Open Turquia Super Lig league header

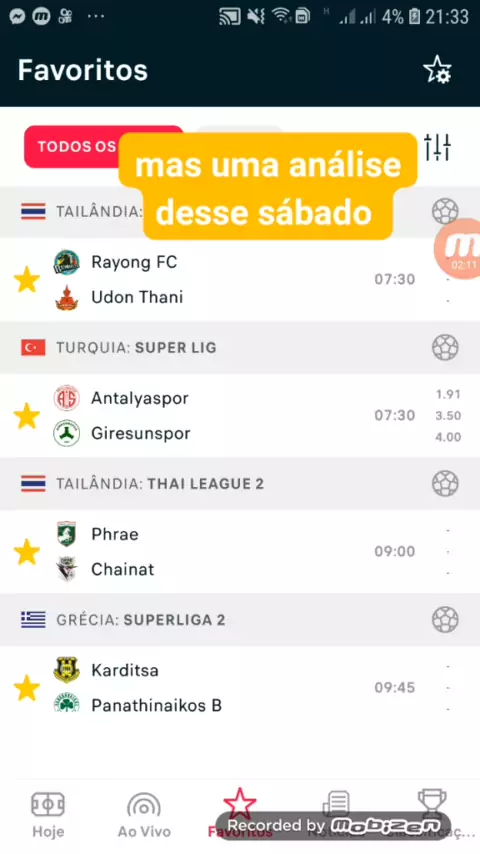click(240, 347)
